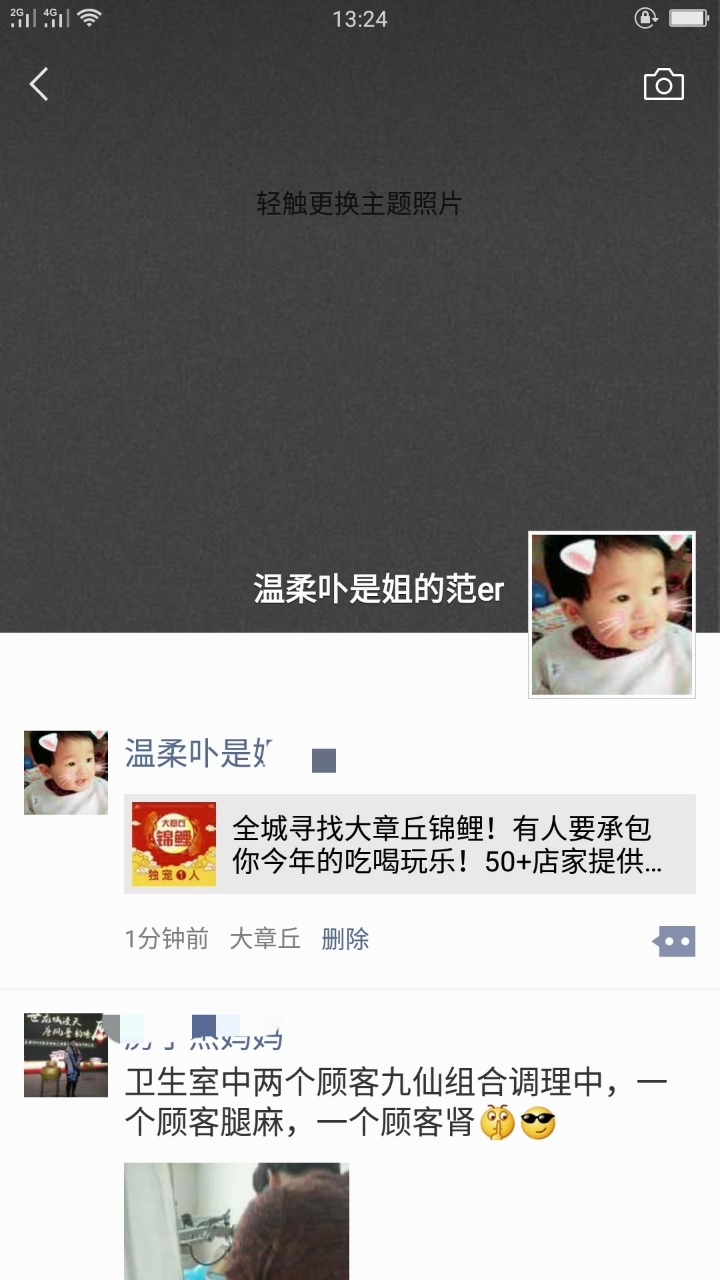Open the large profile avatar on the cover

point(612,614)
